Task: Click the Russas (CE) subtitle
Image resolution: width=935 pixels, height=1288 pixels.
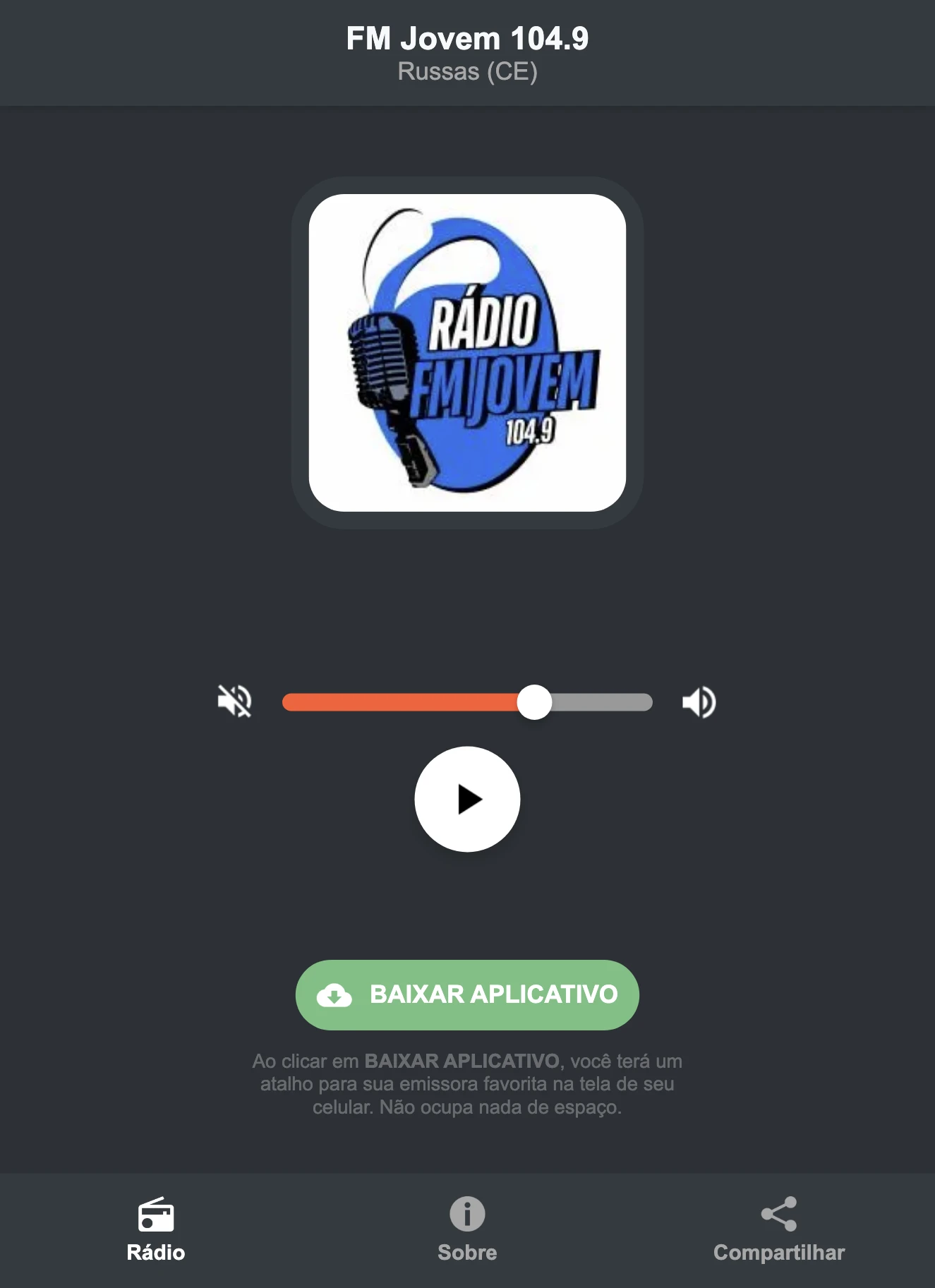Action: [x=467, y=71]
